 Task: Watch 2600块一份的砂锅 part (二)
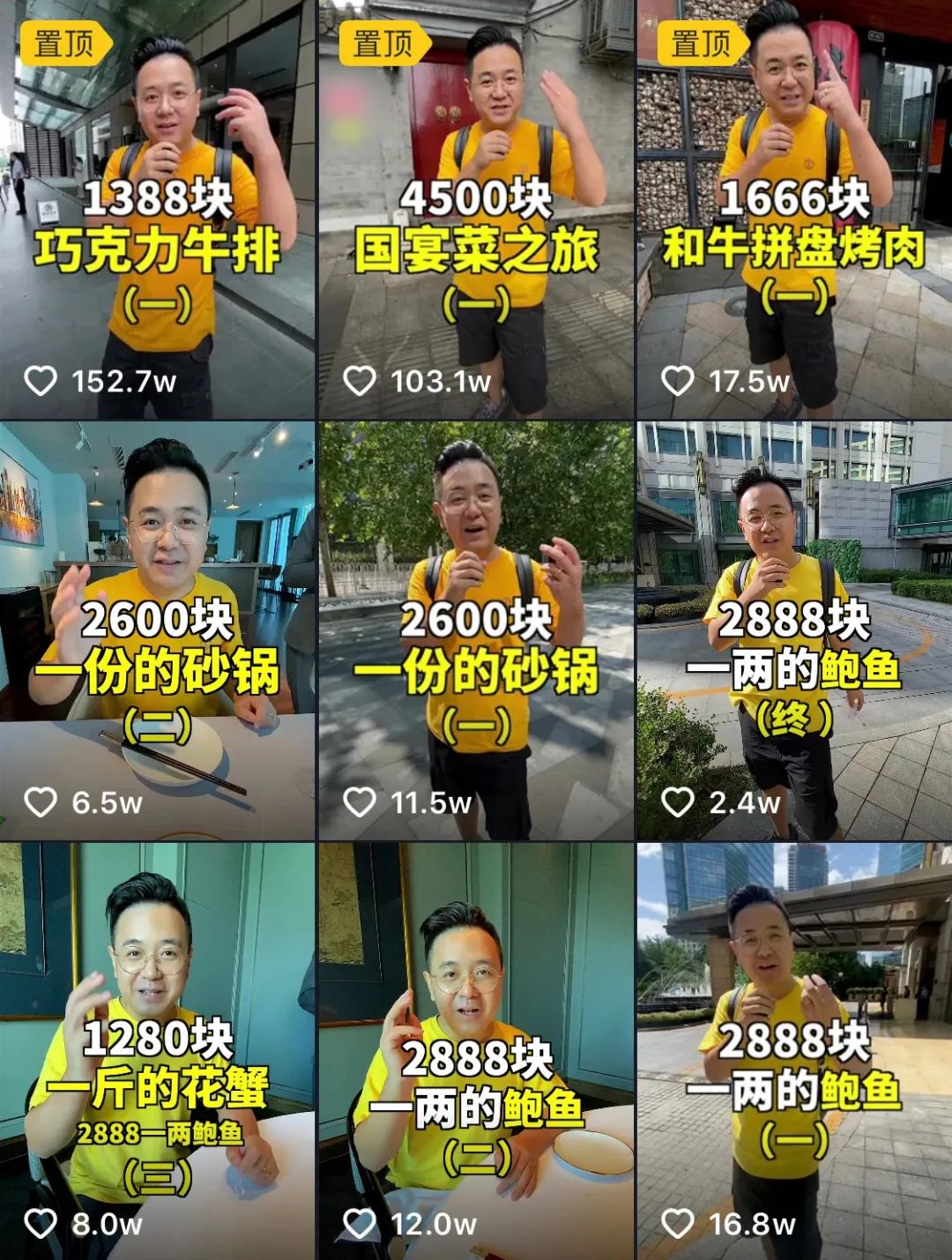point(157,630)
